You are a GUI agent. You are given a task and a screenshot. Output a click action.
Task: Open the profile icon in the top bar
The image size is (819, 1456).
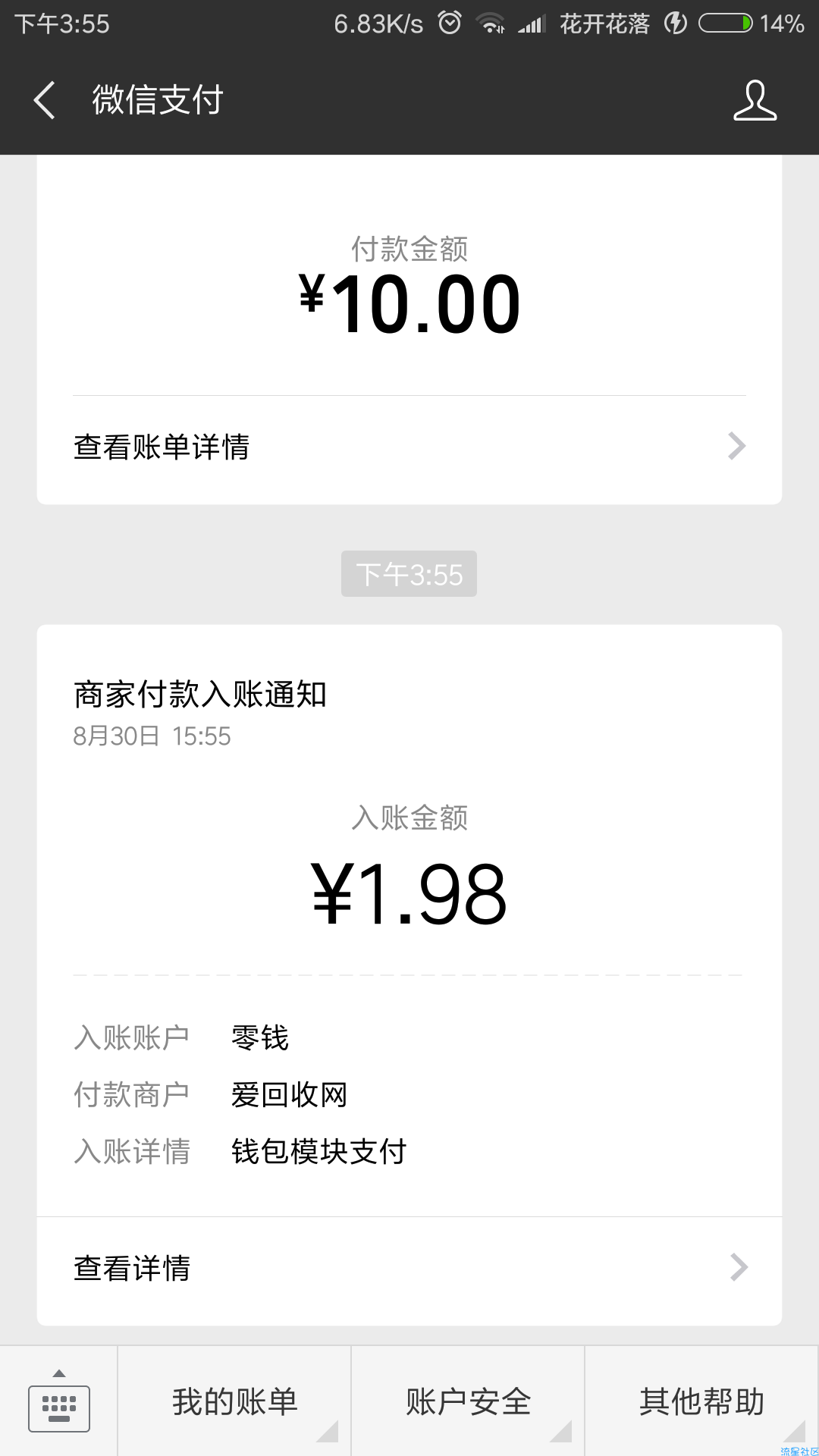point(755,100)
